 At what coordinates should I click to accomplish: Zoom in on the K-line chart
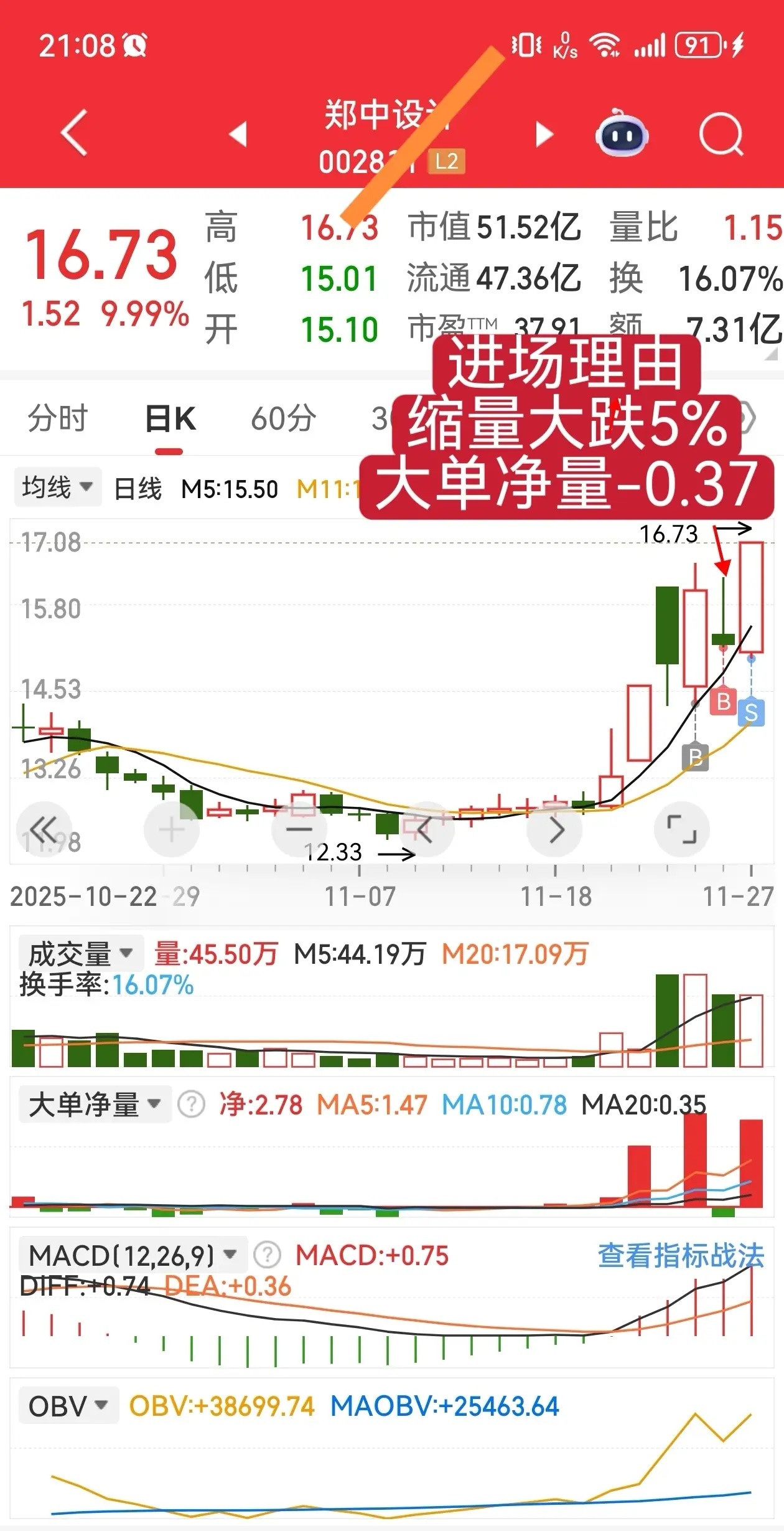click(172, 829)
